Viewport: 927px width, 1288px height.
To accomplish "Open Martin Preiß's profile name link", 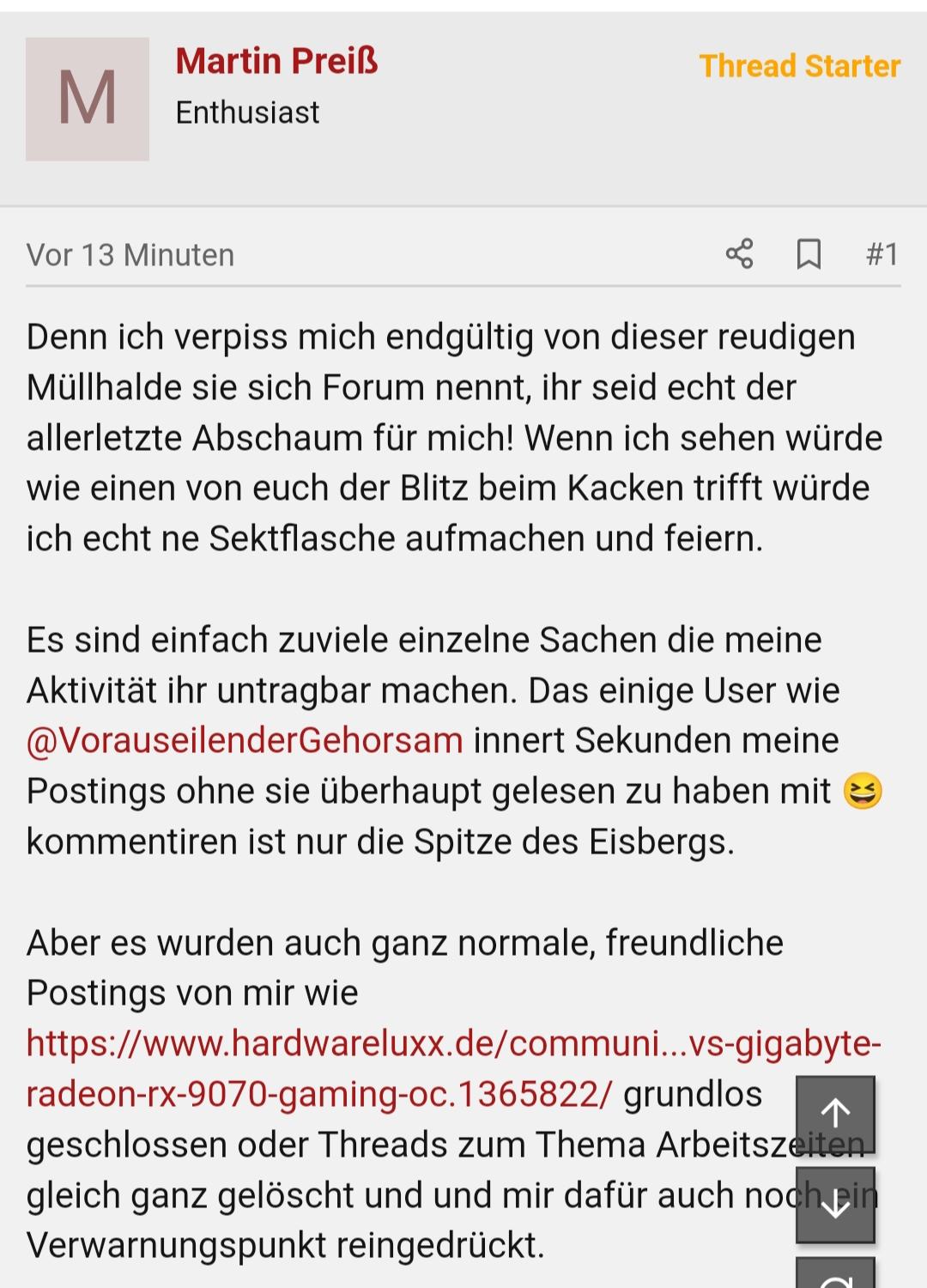I will [x=276, y=62].
